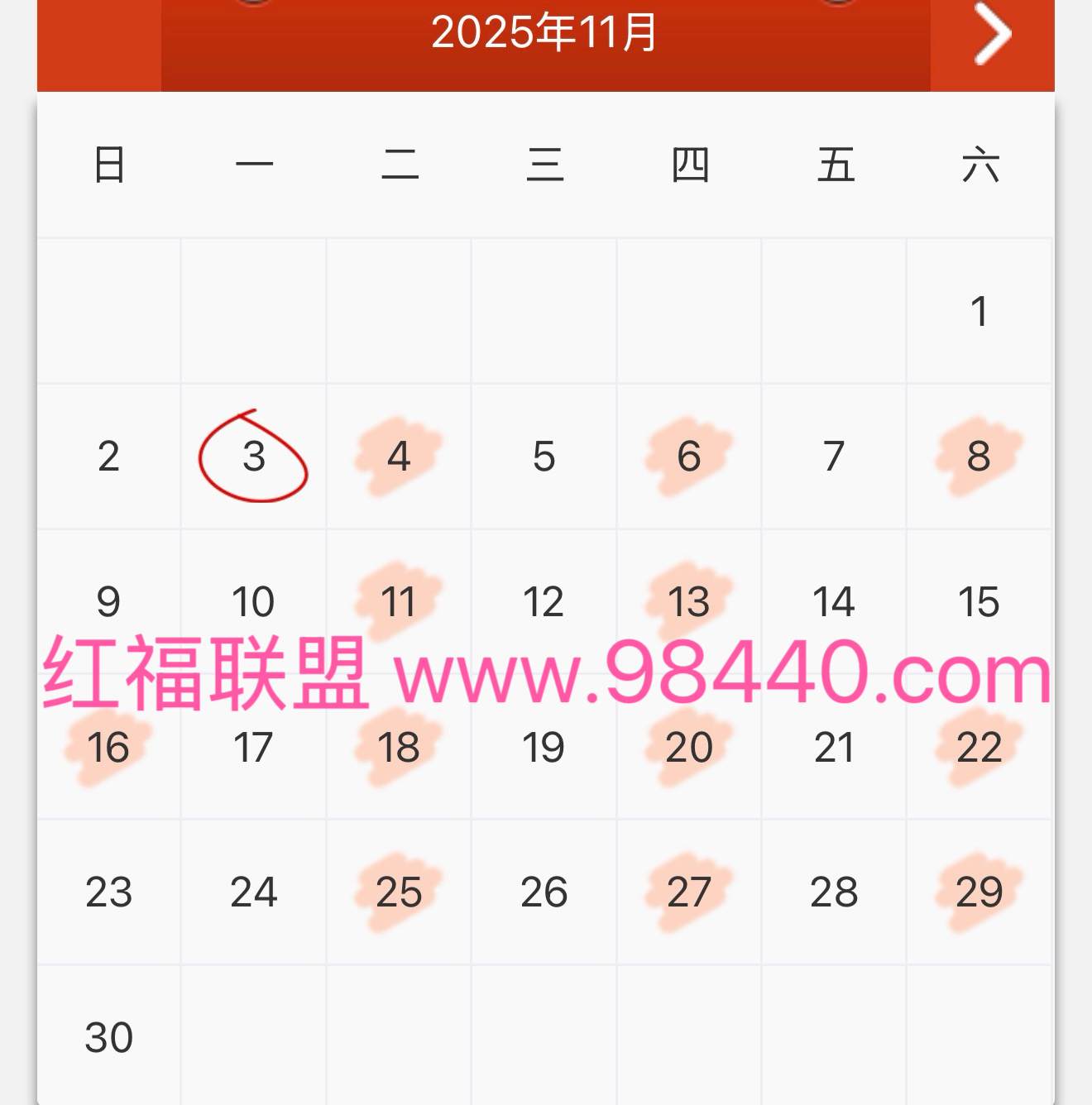This screenshot has width=1092, height=1105.
Task: Select date 15 in the grid
Action: 979,601
